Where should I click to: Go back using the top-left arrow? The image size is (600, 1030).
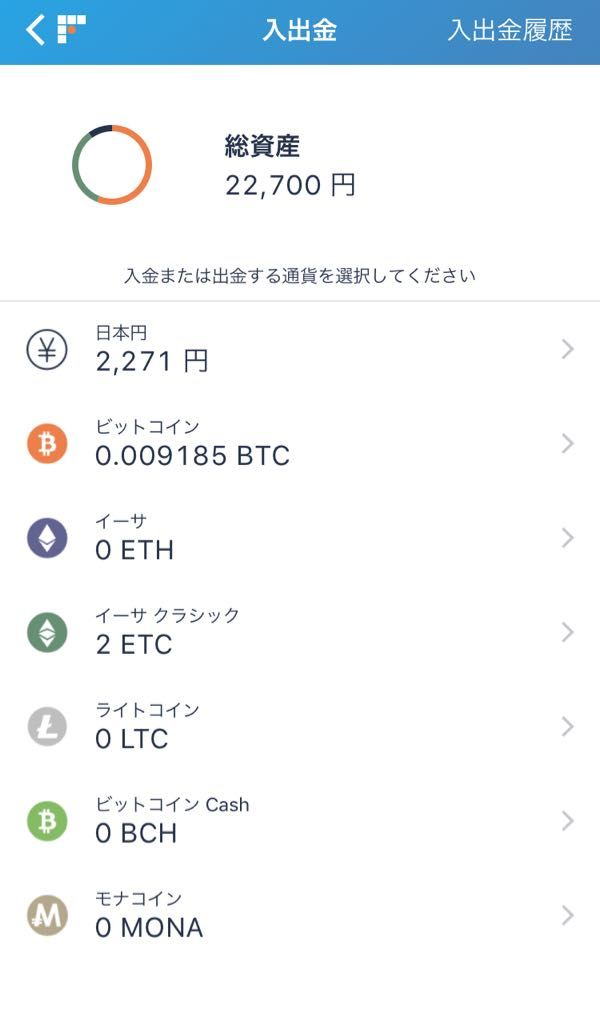[36, 30]
